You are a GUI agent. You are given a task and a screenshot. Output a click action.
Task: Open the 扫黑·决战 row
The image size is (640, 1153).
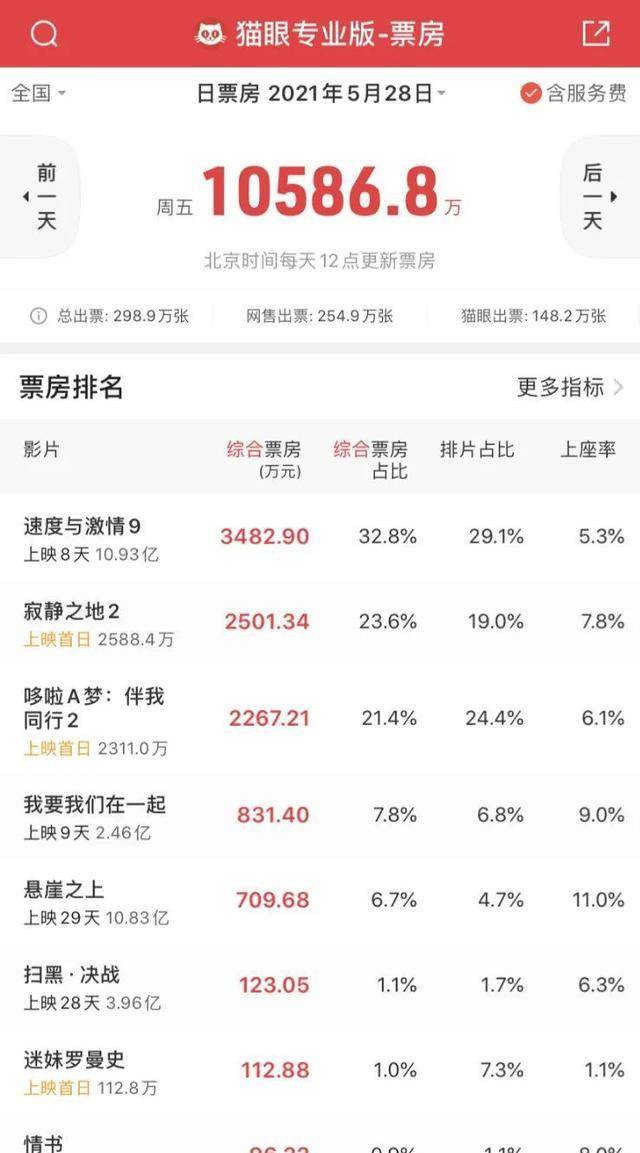click(320, 985)
